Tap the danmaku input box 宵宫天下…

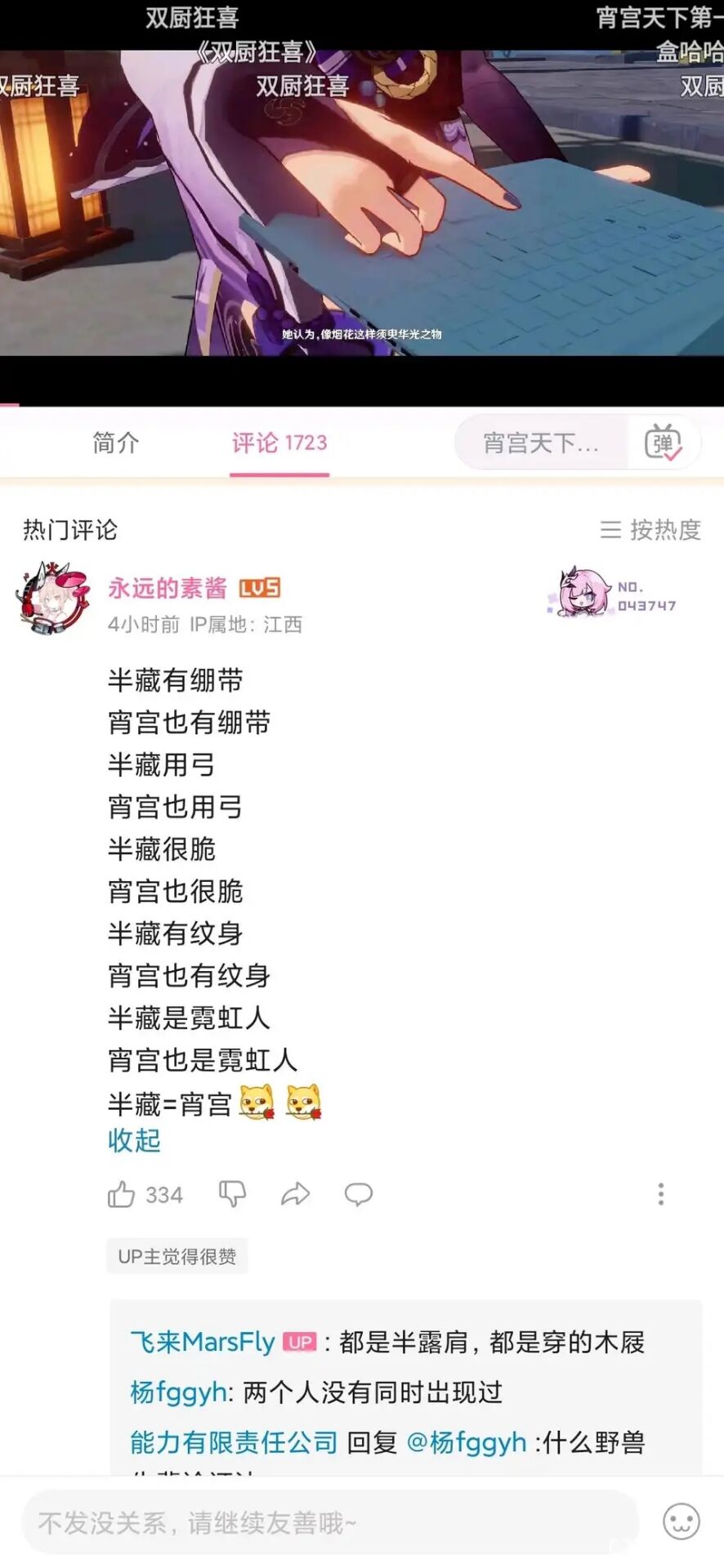(x=541, y=443)
